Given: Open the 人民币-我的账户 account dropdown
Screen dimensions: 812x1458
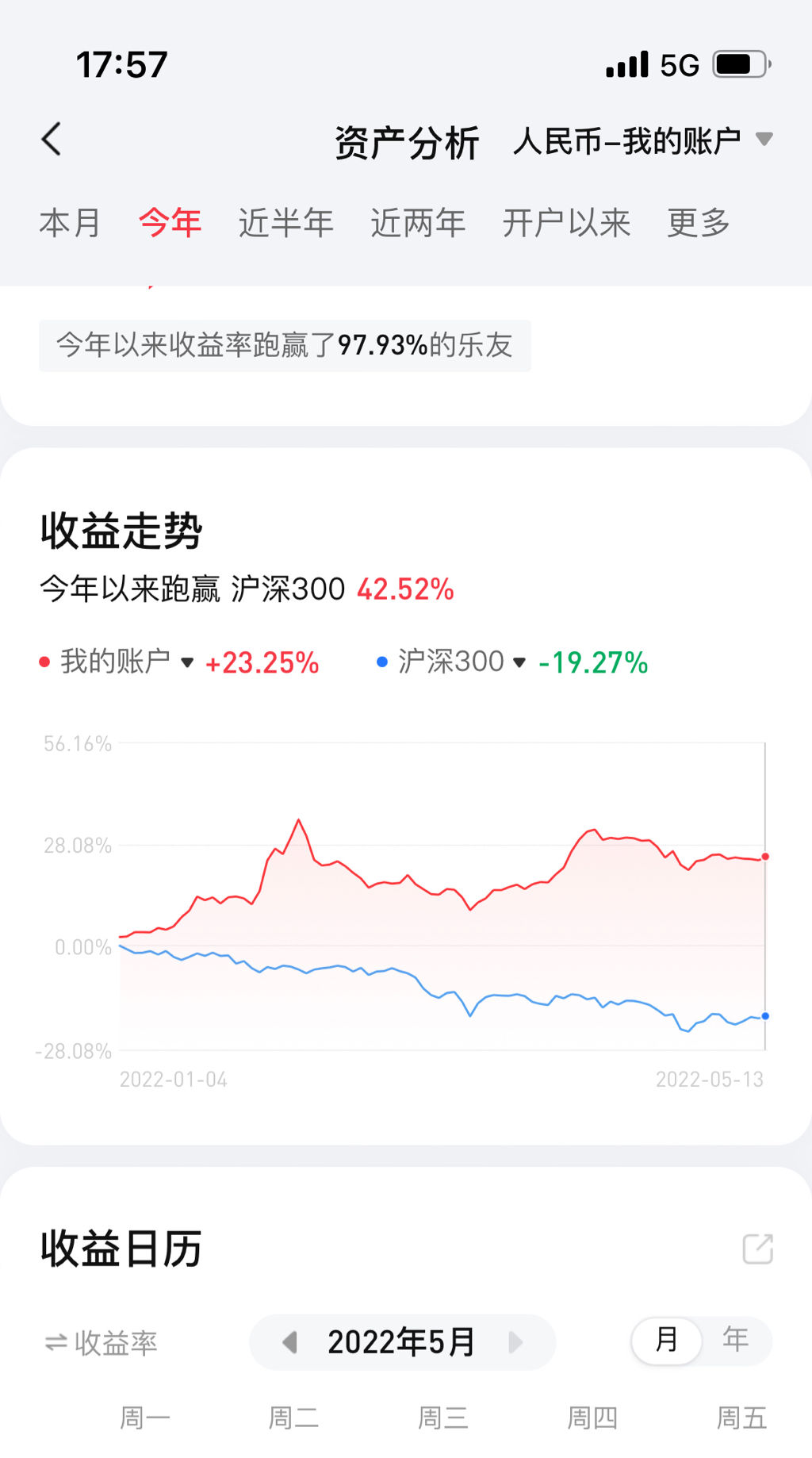Looking at the screenshot, I should click(642, 141).
